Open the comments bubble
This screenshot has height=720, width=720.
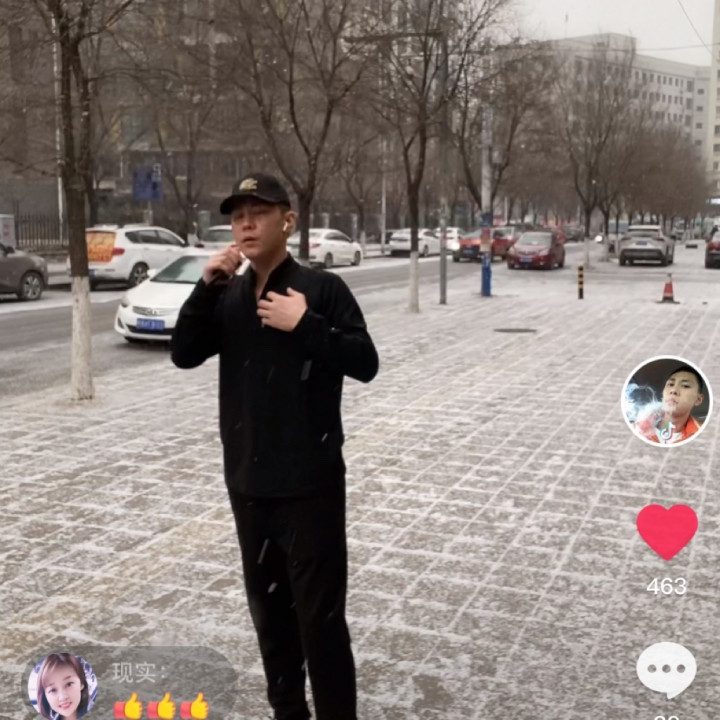point(666,669)
